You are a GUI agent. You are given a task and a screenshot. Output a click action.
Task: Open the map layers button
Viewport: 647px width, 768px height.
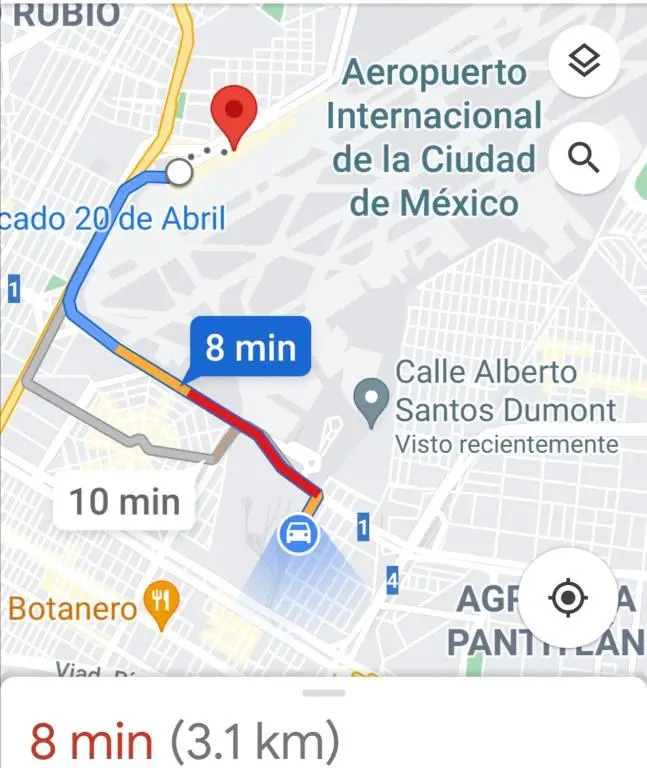pos(584,62)
